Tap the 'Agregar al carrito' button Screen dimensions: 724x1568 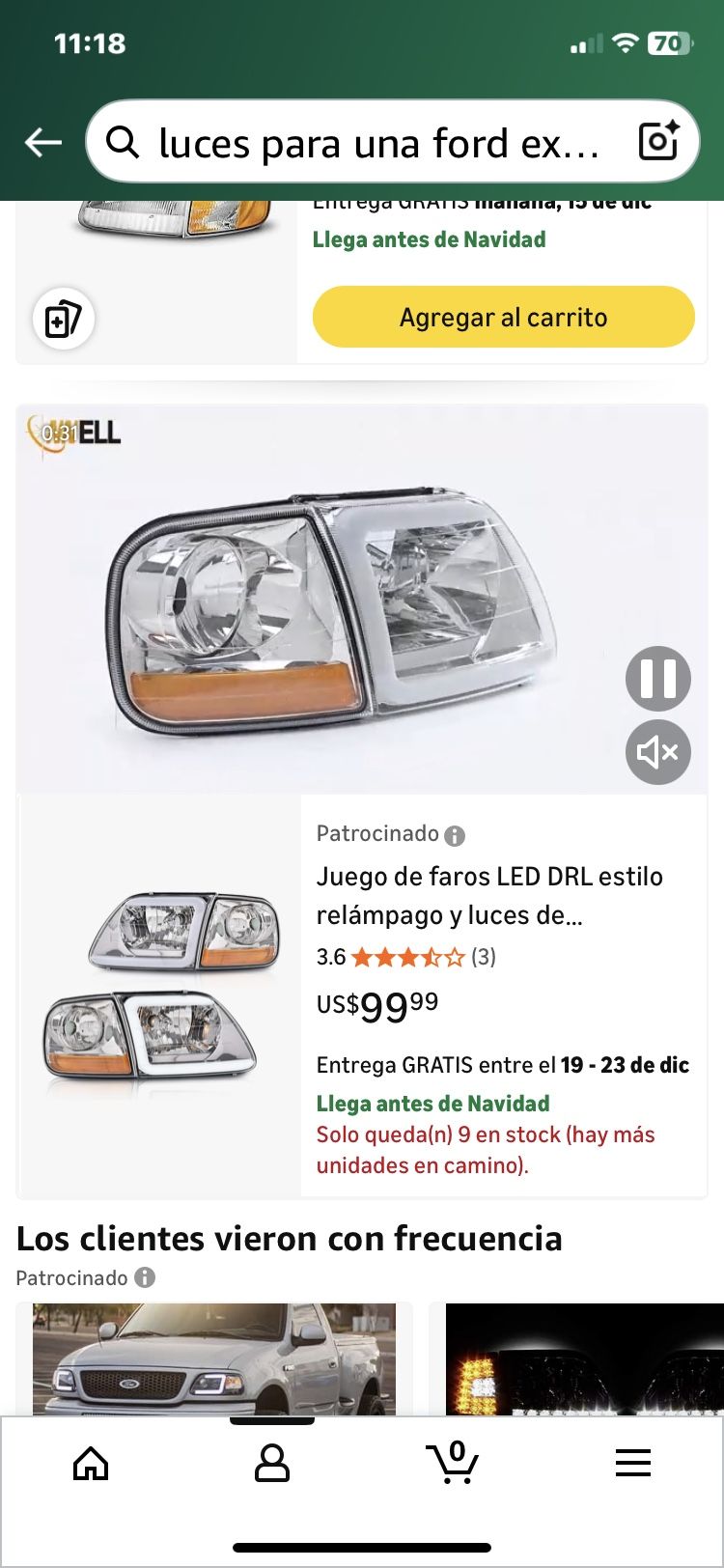[x=503, y=317]
